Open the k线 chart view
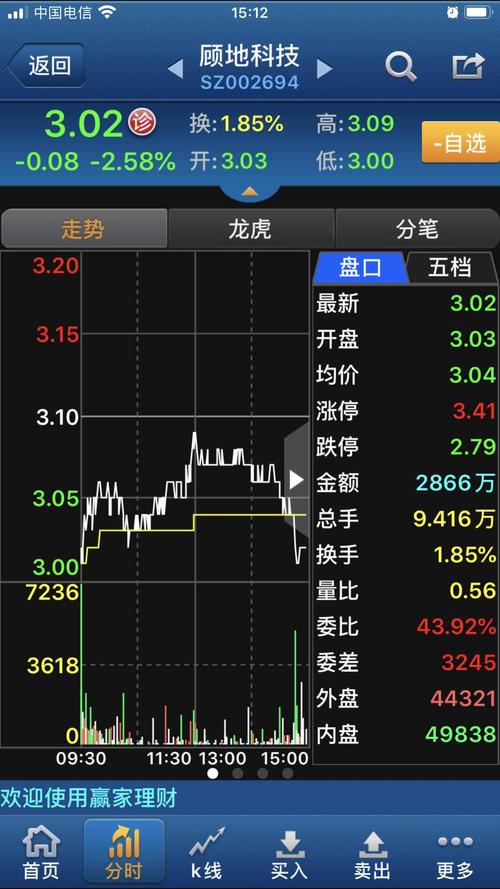The image size is (500, 889). click(x=207, y=851)
